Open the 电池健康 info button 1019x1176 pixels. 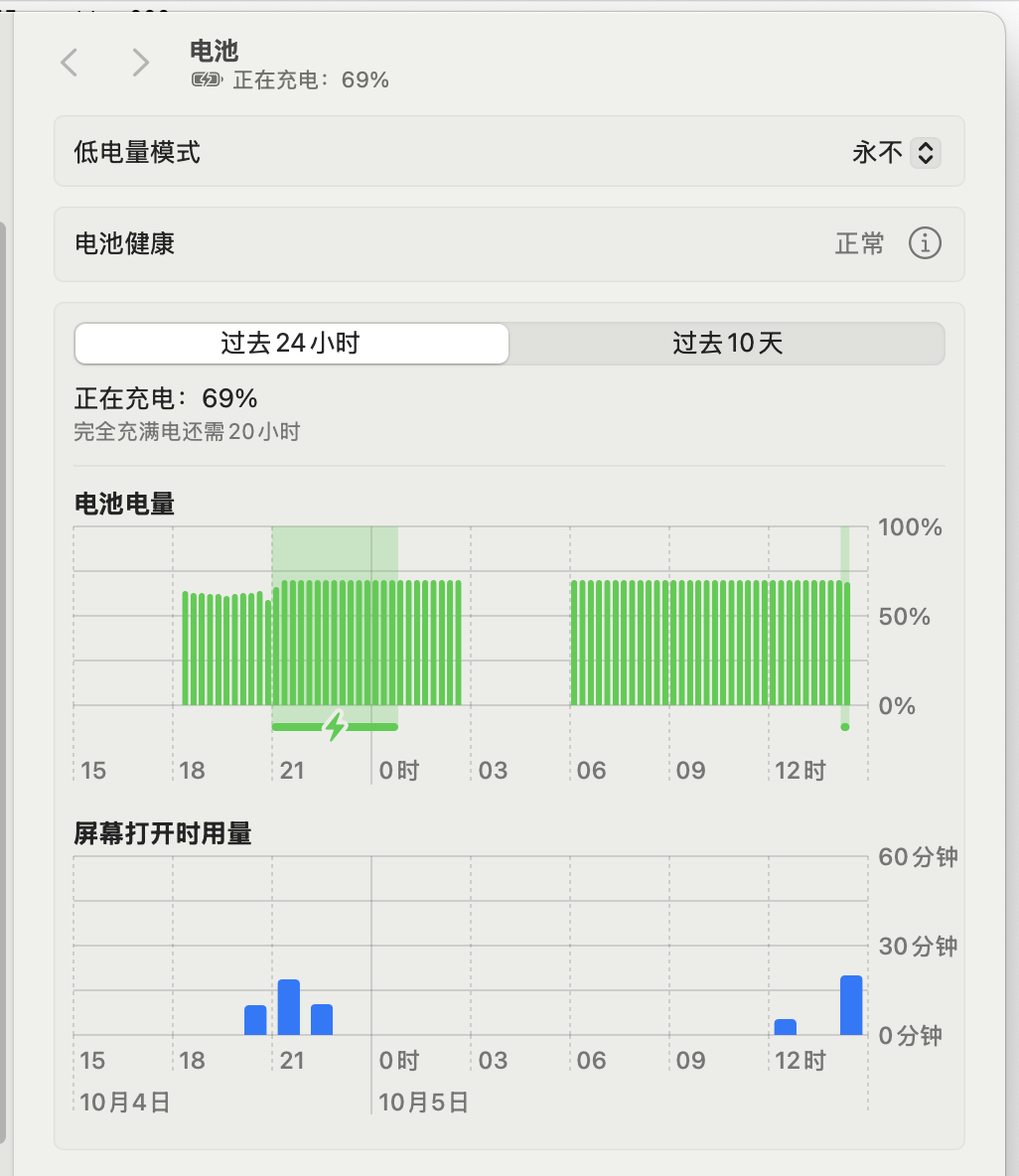tap(925, 242)
